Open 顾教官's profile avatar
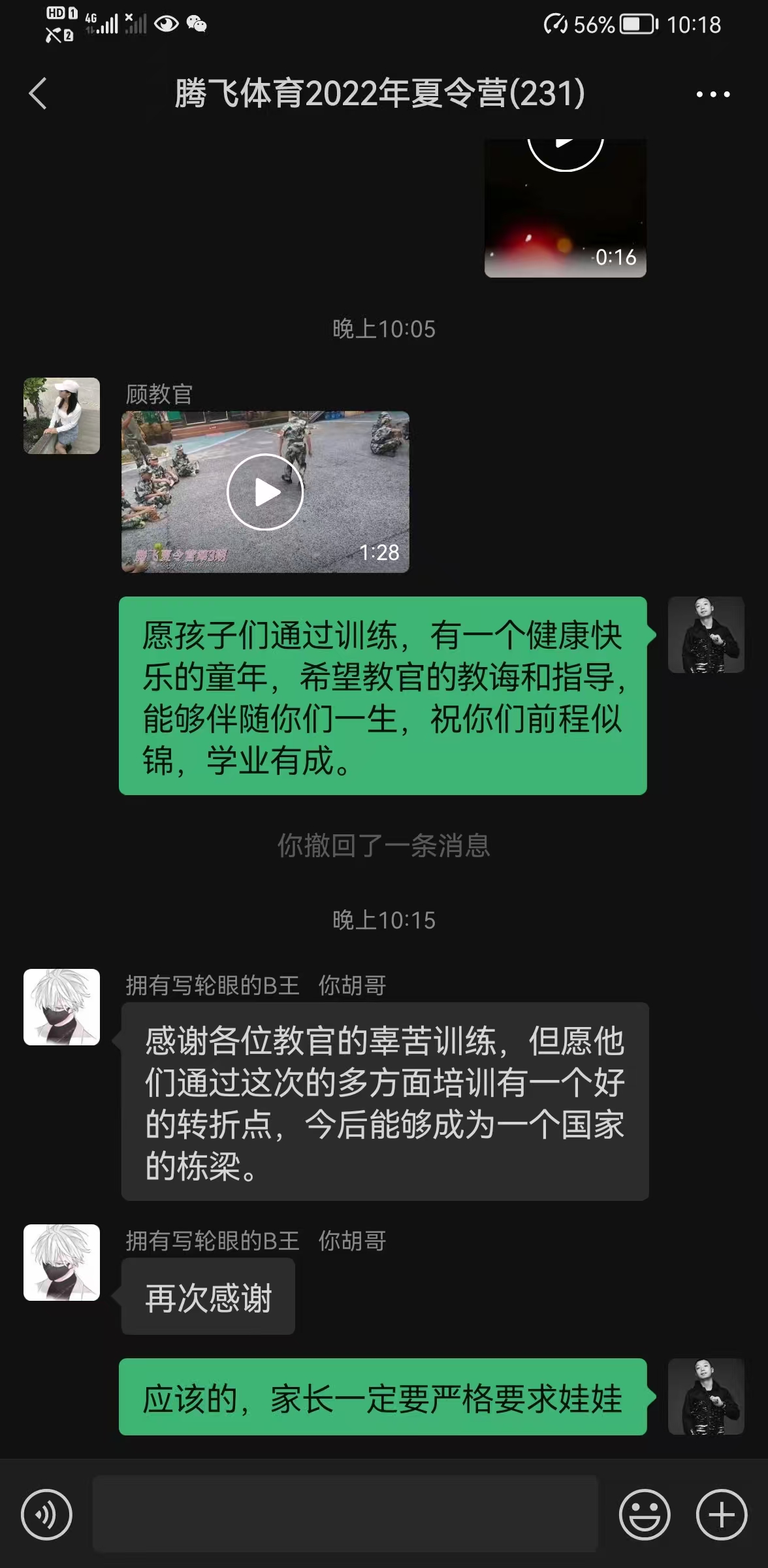The height and width of the screenshot is (1568, 768). (61, 416)
